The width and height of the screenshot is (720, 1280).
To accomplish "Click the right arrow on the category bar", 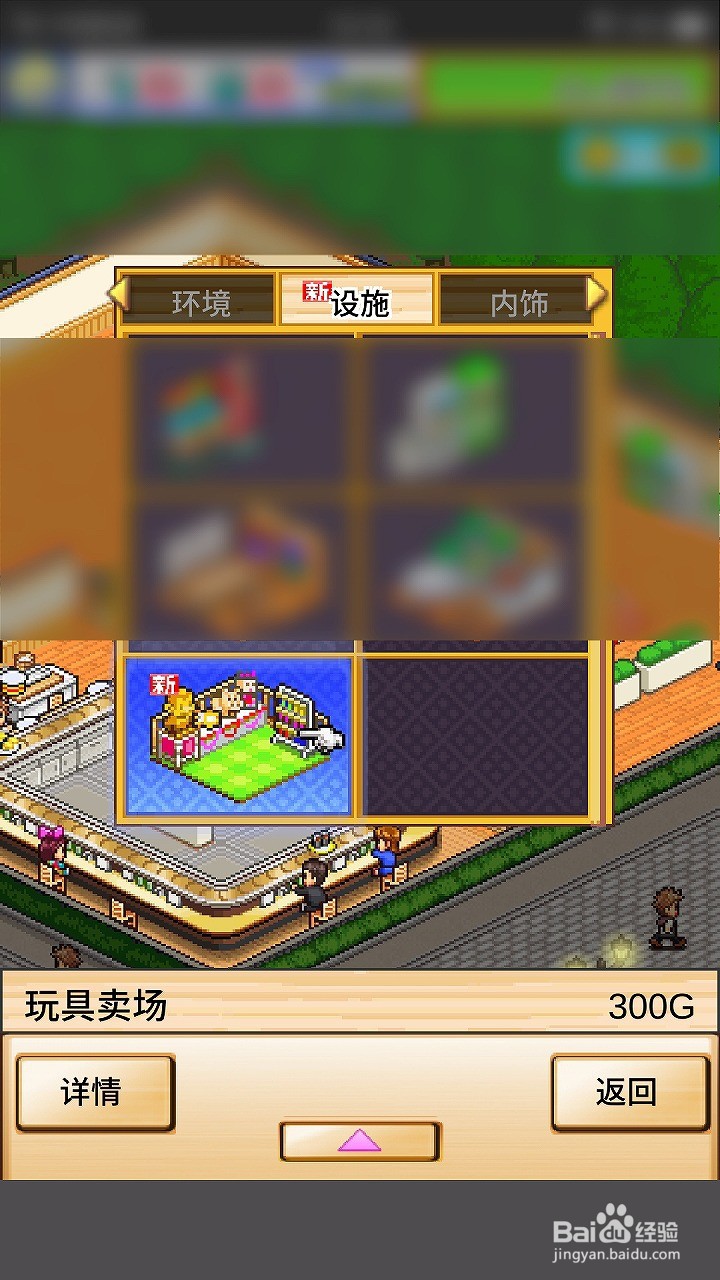I will 597,295.
